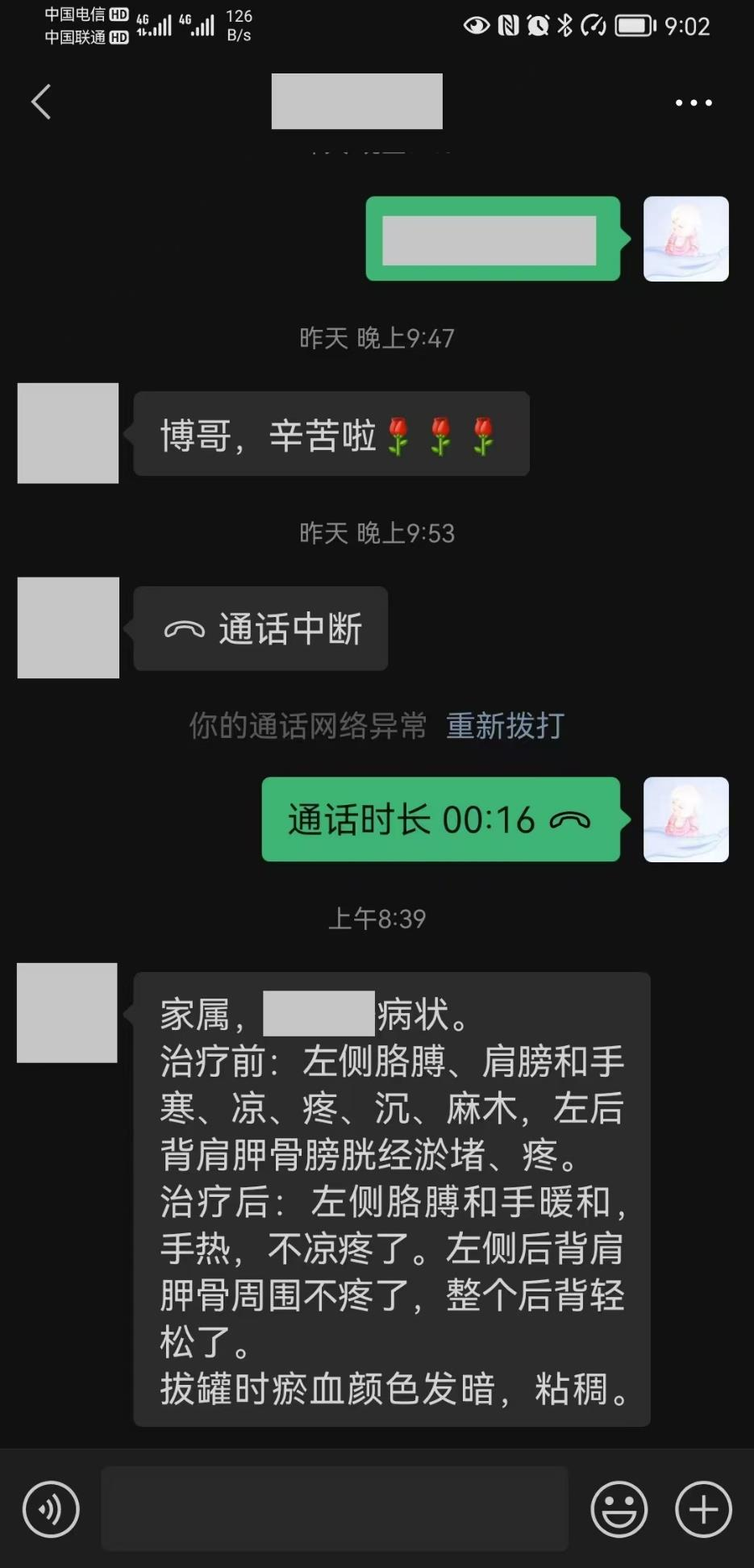Screen dimensions: 754x1568
Task: Switch to voice message input
Action: [x=51, y=1509]
